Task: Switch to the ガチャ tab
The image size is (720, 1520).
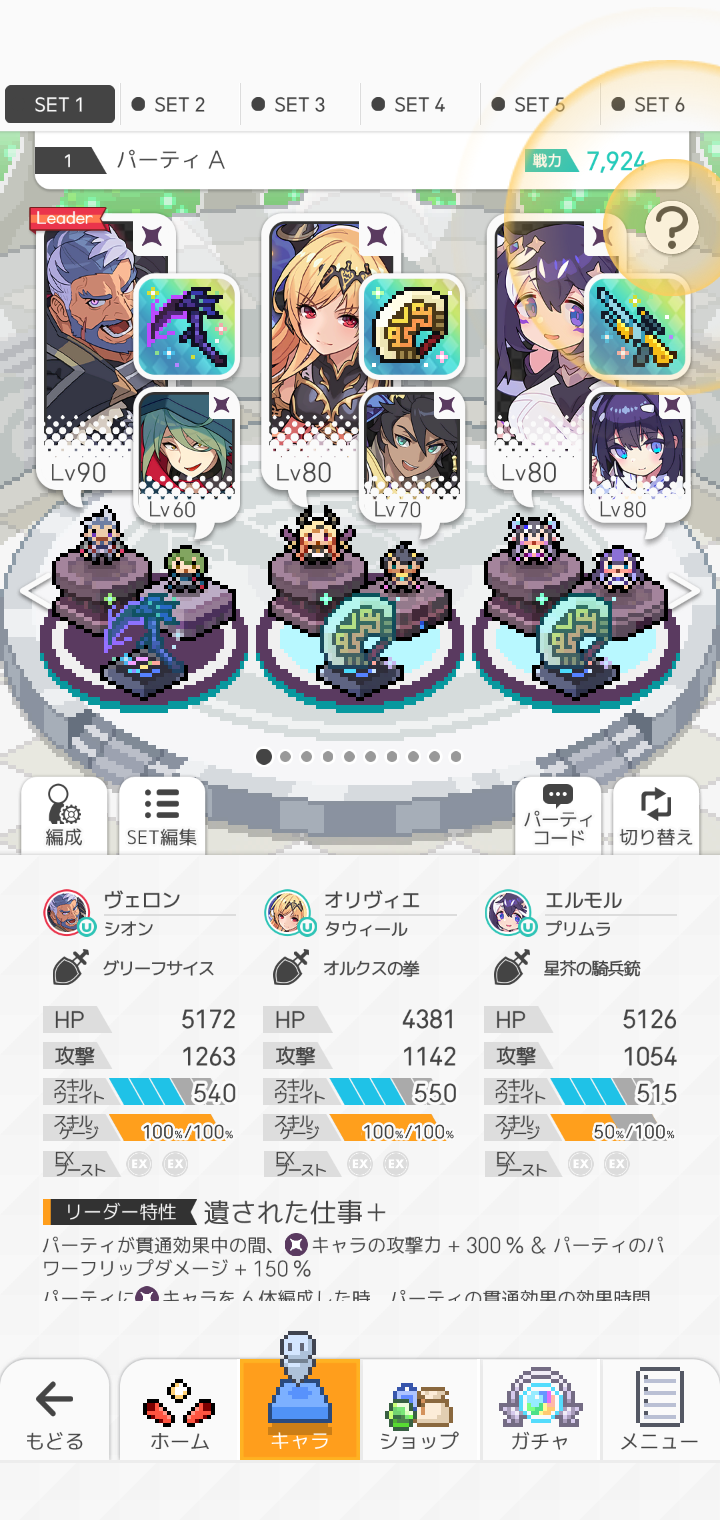Action: (540, 1414)
